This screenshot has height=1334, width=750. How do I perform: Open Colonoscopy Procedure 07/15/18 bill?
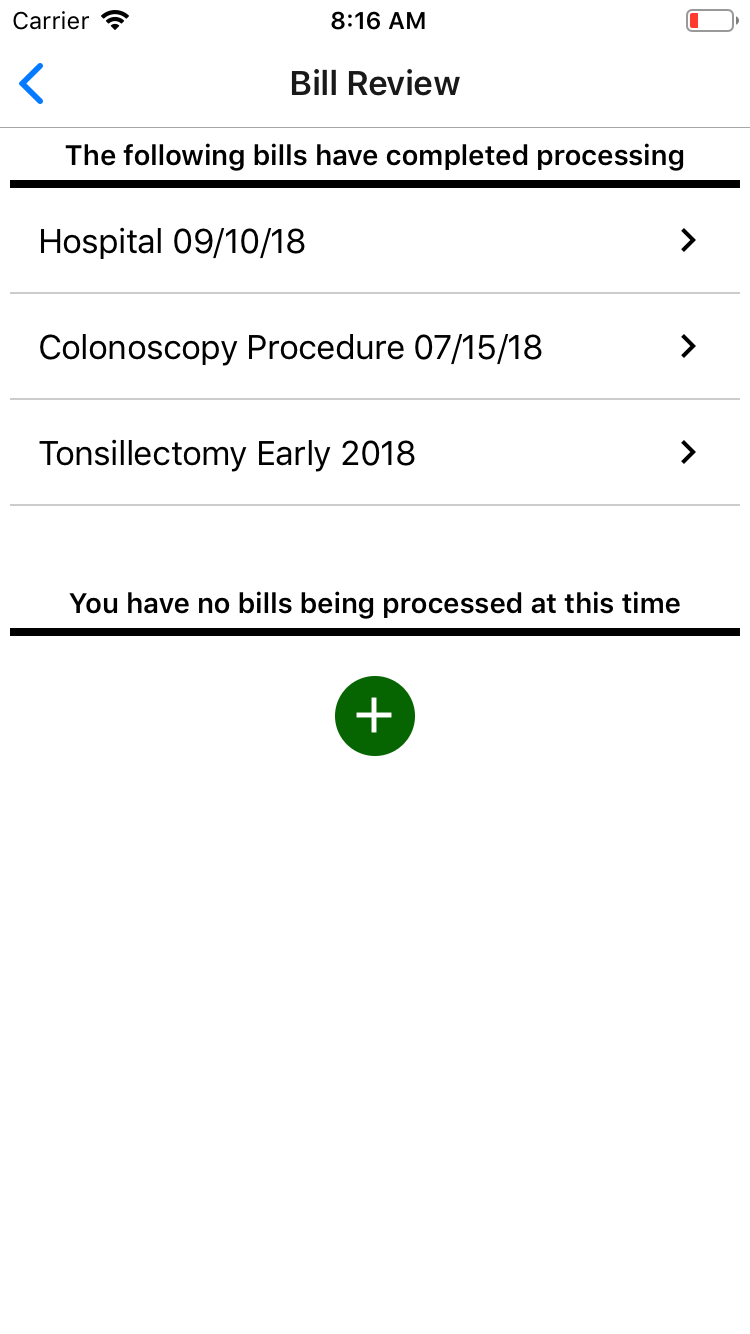(375, 347)
